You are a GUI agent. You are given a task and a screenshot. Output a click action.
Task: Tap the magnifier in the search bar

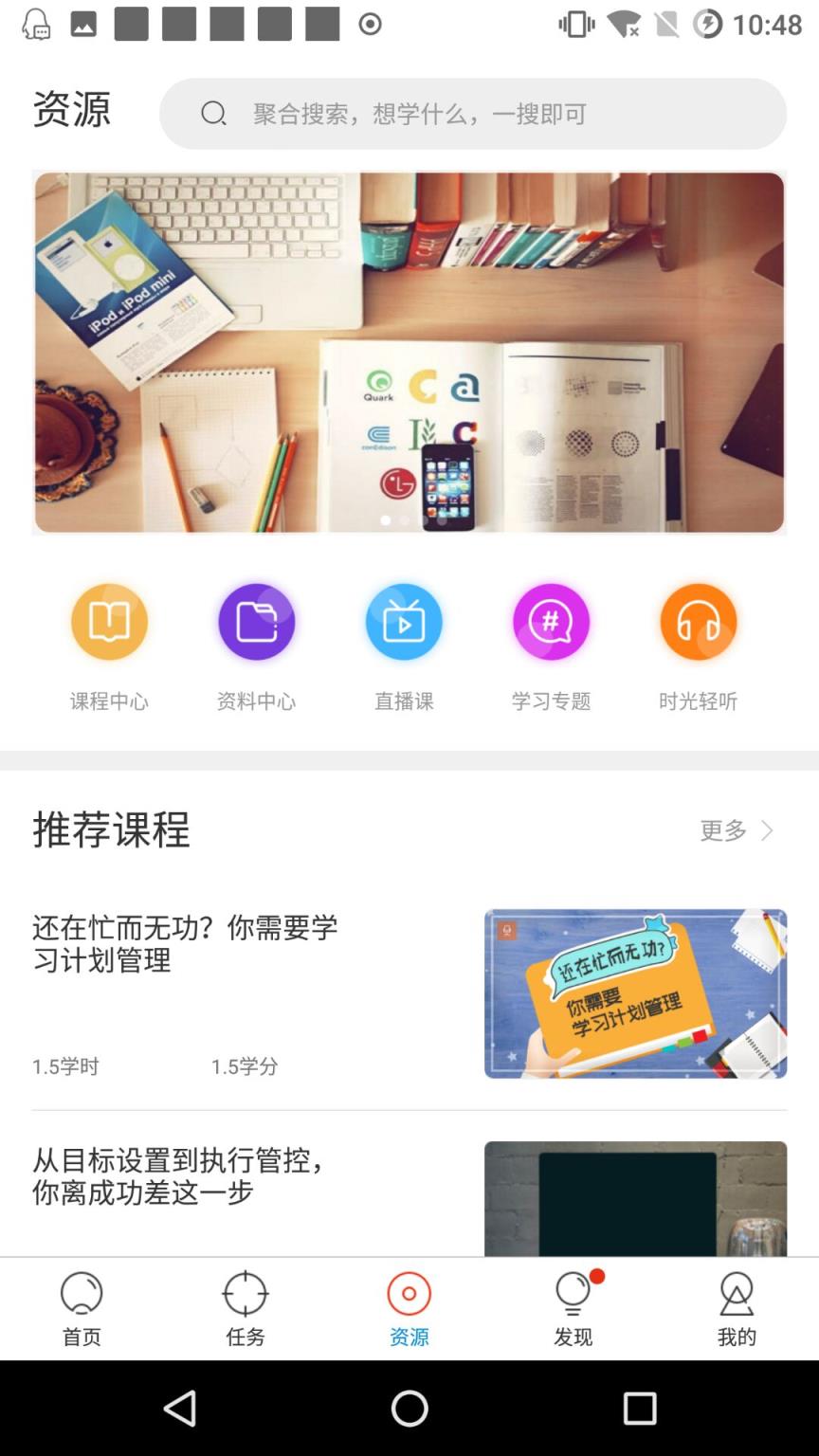pos(213,113)
